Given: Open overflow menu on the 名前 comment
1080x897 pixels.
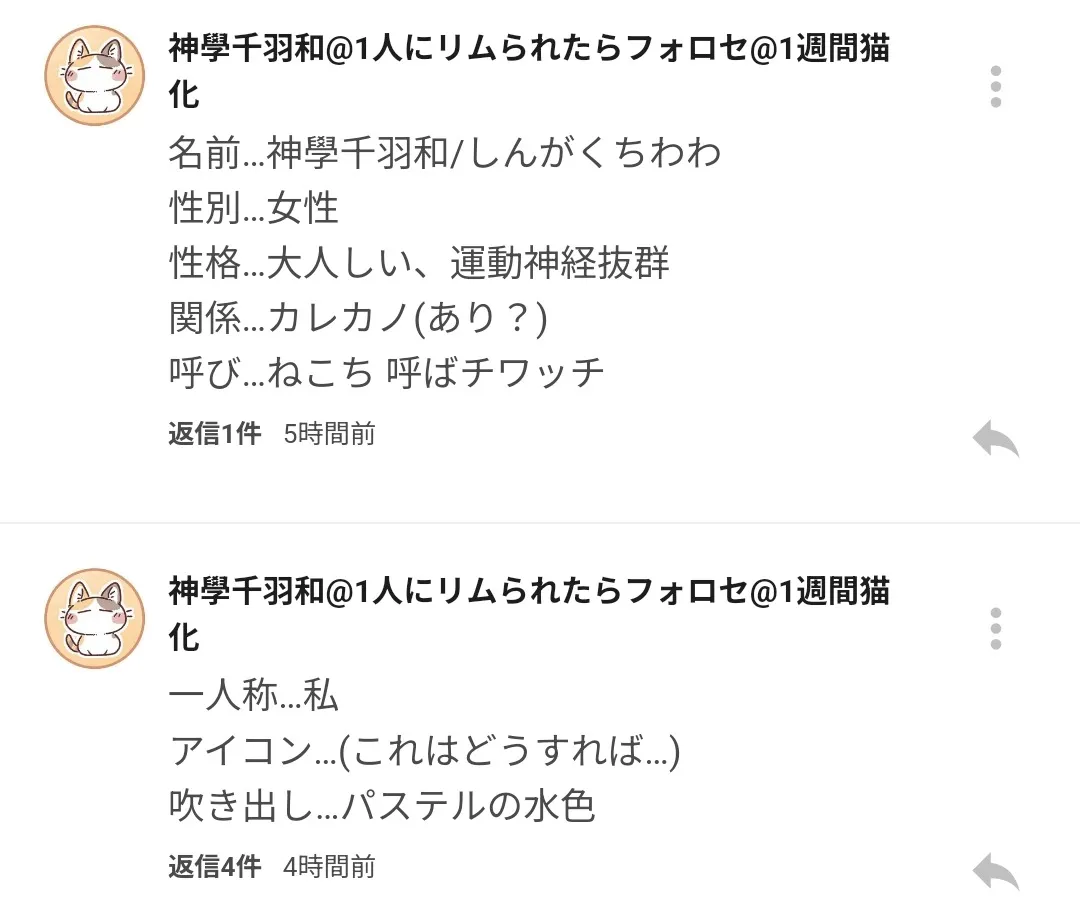Looking at the screenshot, I should coord(995,87).
